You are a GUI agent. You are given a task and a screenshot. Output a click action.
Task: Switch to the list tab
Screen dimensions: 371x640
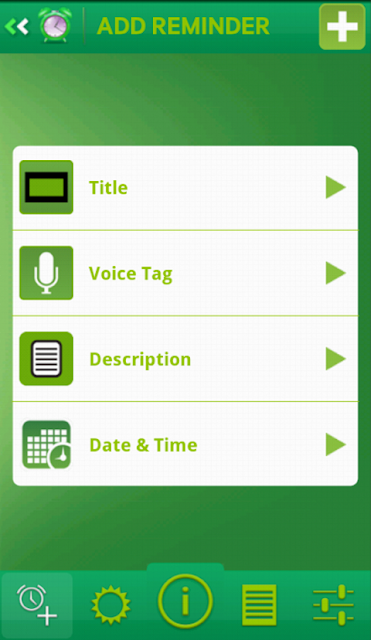coord(259,605)
